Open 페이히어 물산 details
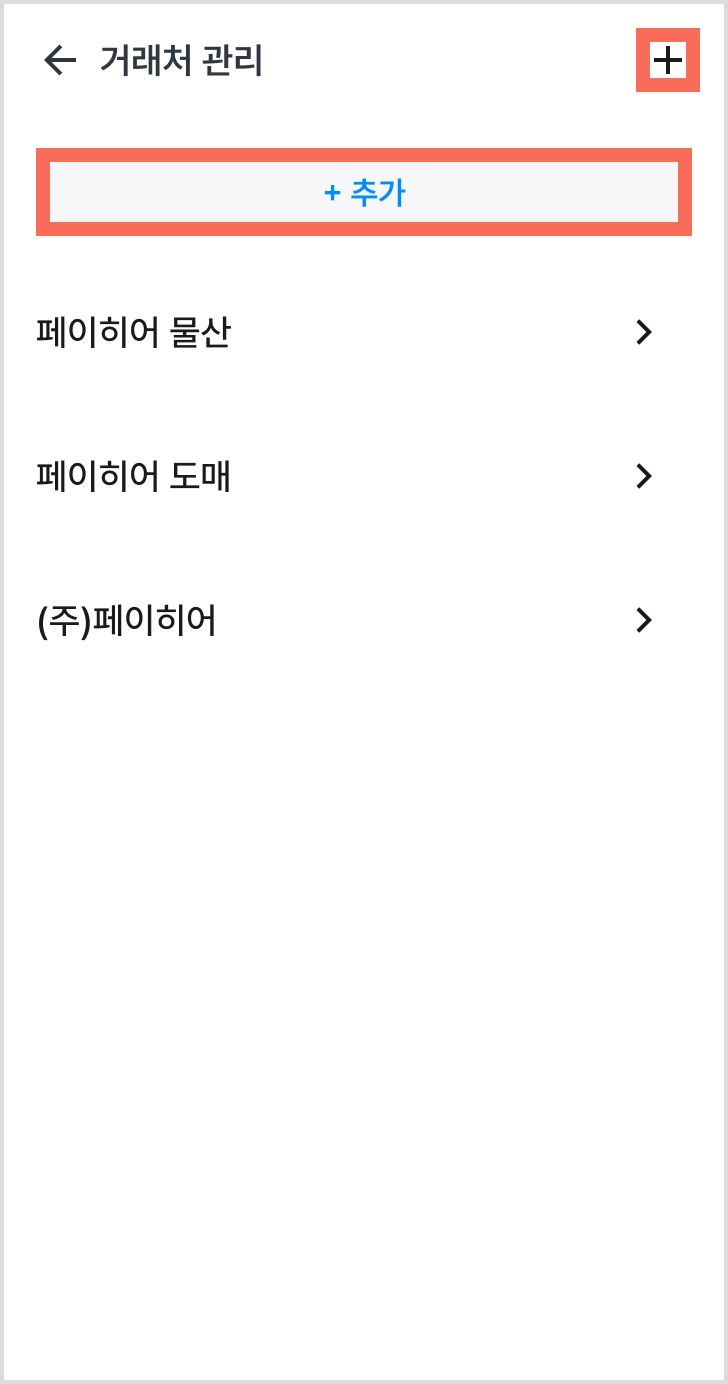Screen dimensions: 728x1384 (364, 333)
